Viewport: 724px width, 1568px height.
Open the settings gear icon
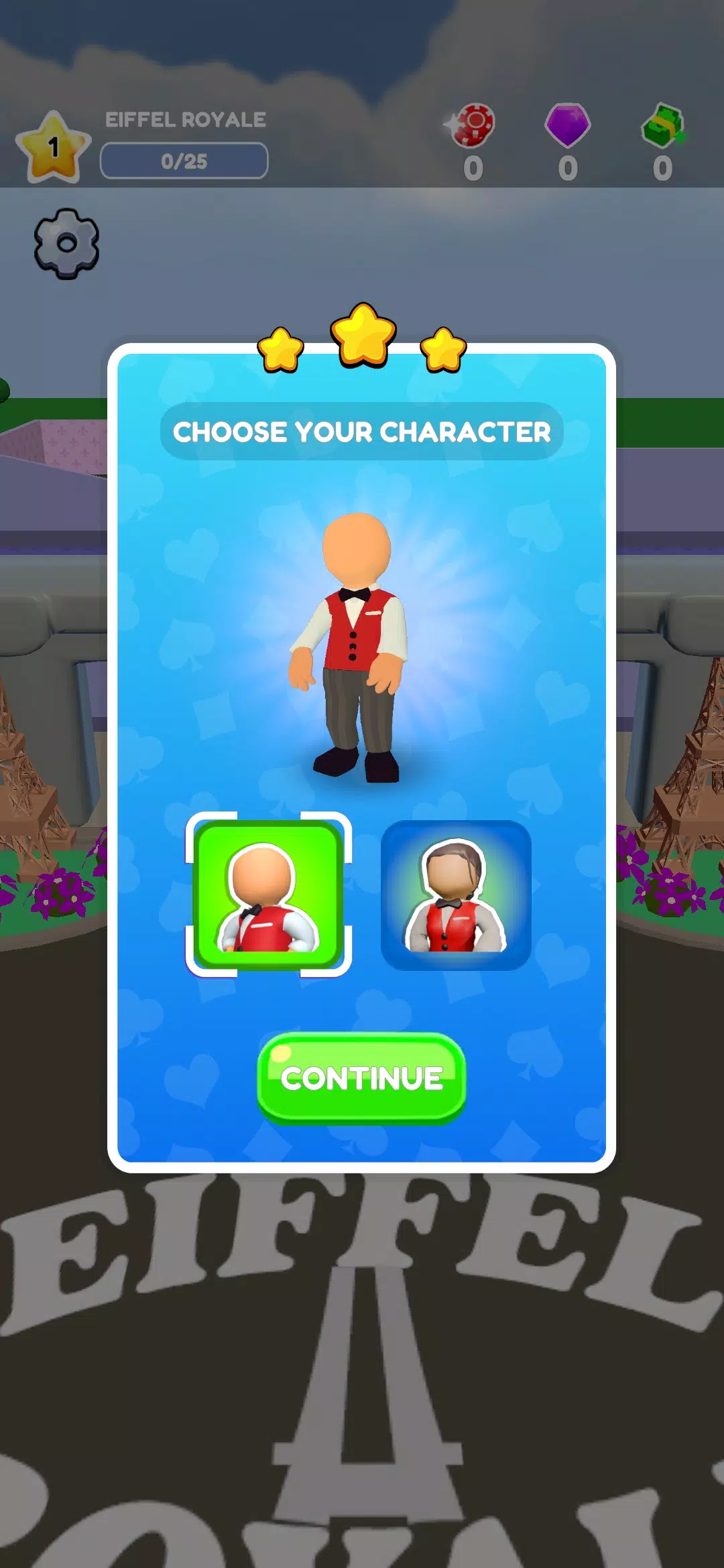click(x=66, y=243)
